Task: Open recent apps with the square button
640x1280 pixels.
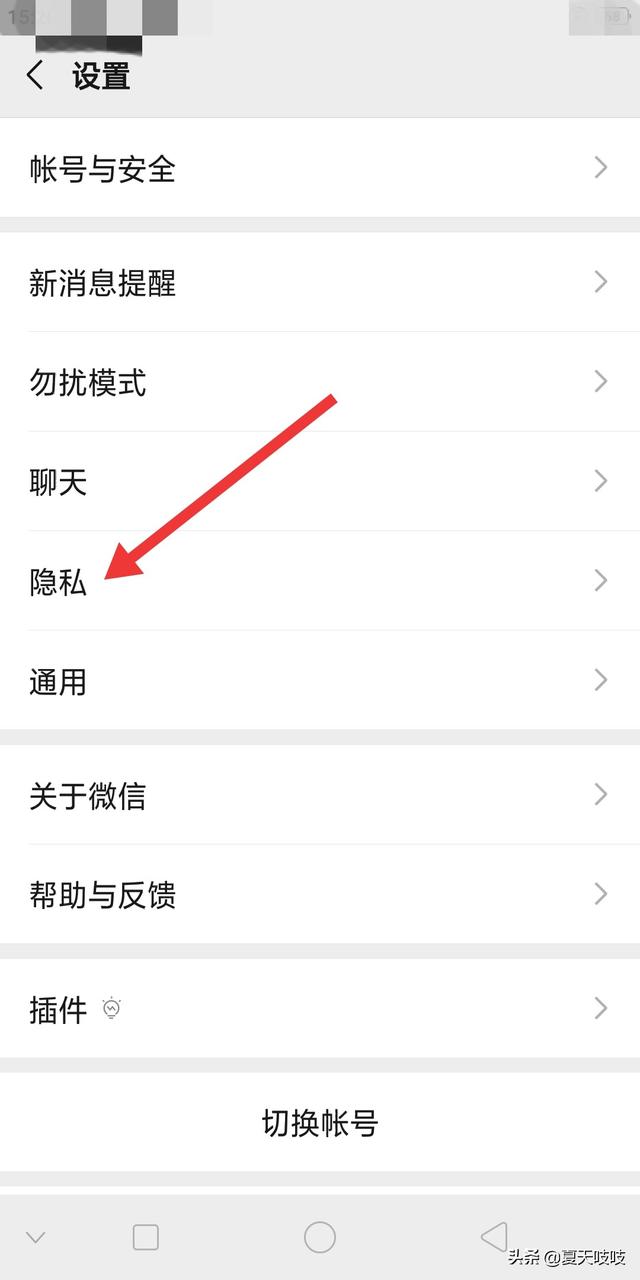Action: (x=146, y=1237)
